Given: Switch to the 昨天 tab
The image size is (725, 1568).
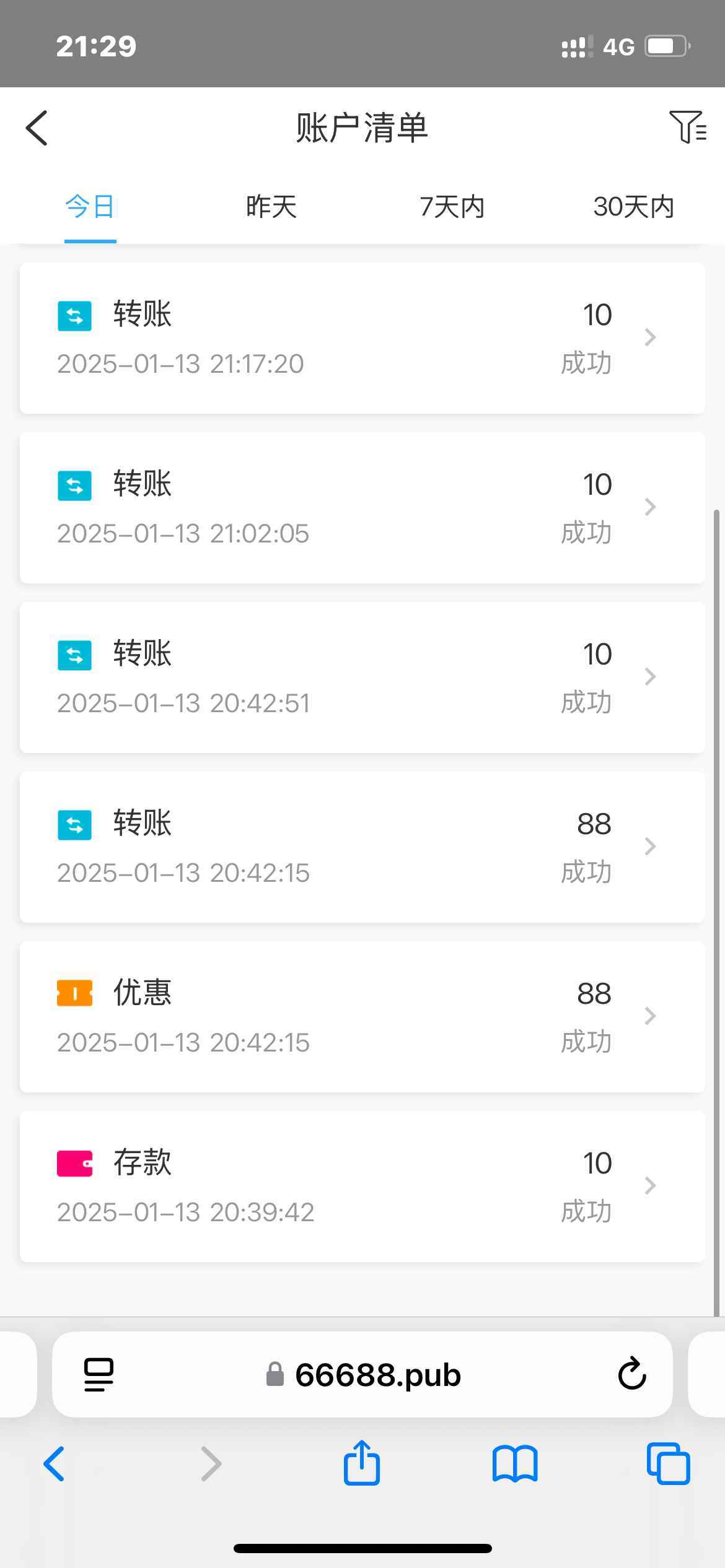Looking at the screenshot, I should pyautogui.click(x=271, y=207).
